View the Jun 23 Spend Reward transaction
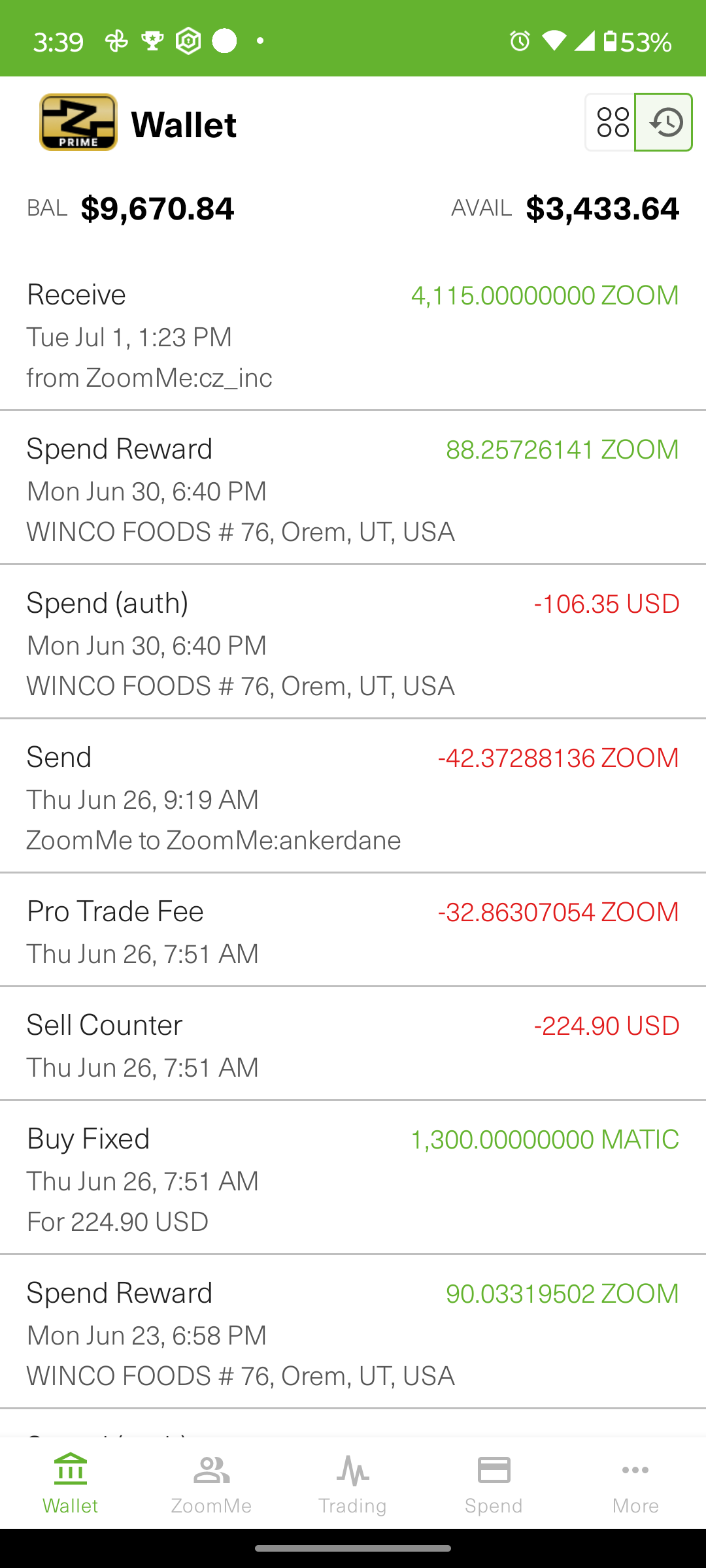 (x=353, y=1333)
